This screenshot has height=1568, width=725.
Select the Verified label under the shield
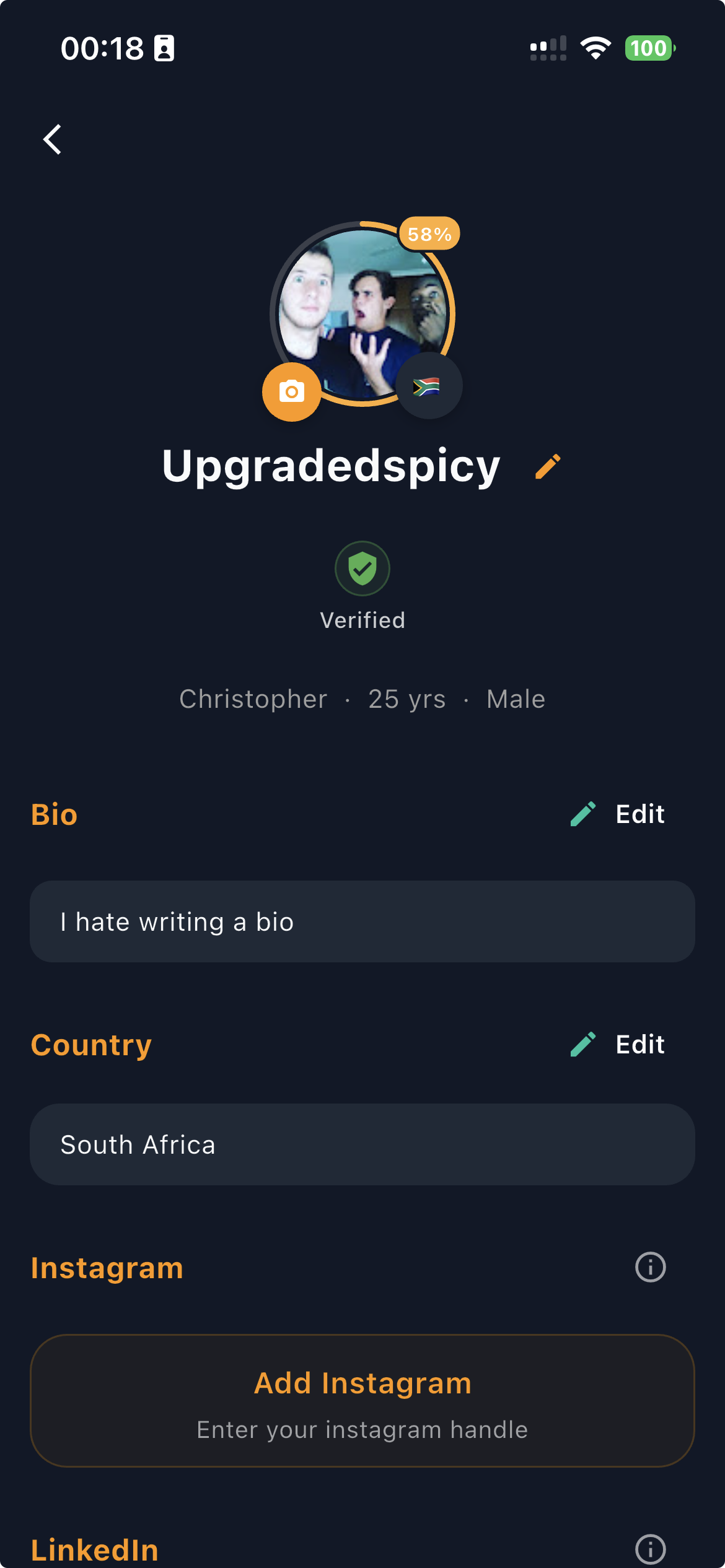point(362,619)
